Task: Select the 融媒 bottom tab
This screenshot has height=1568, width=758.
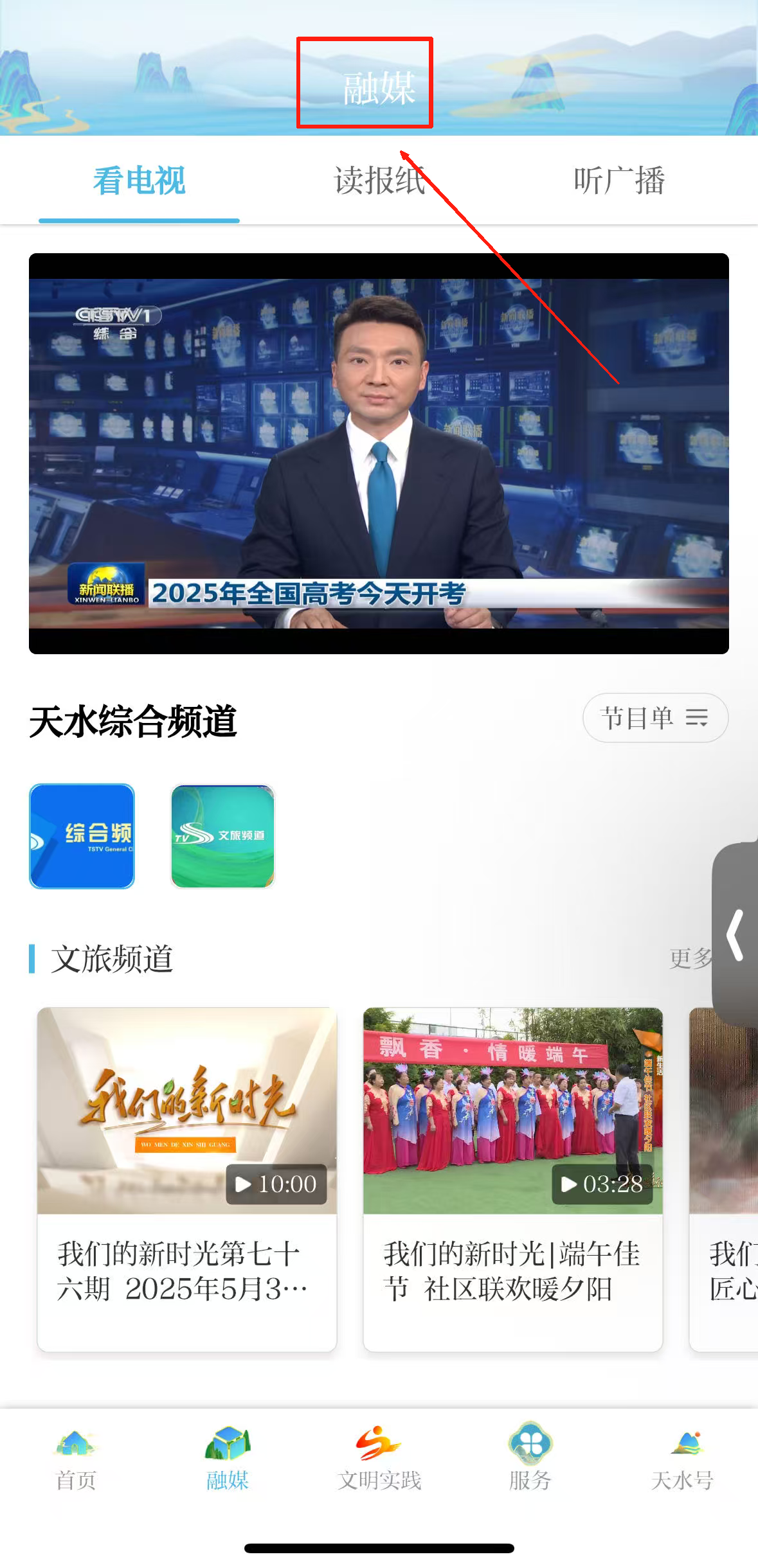Action: (x=228, y=1459)
